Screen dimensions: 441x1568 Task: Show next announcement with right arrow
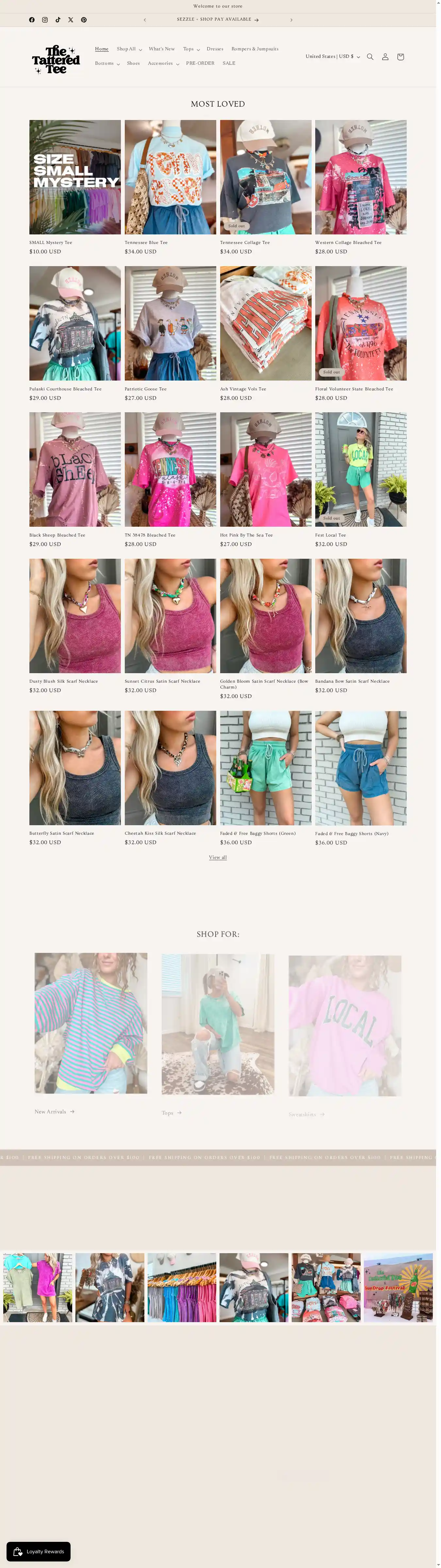pos(291,20)
